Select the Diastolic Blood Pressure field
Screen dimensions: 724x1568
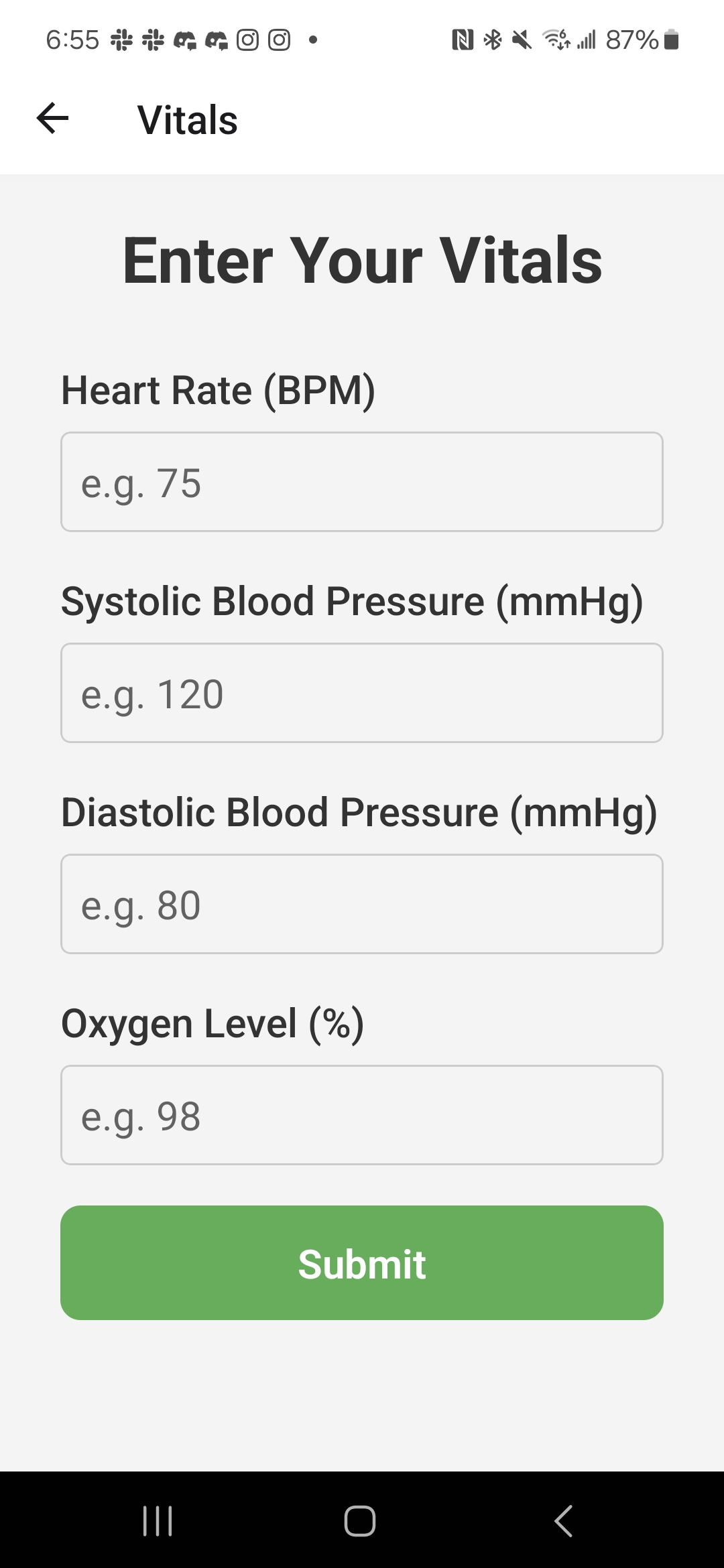[362, 904]
